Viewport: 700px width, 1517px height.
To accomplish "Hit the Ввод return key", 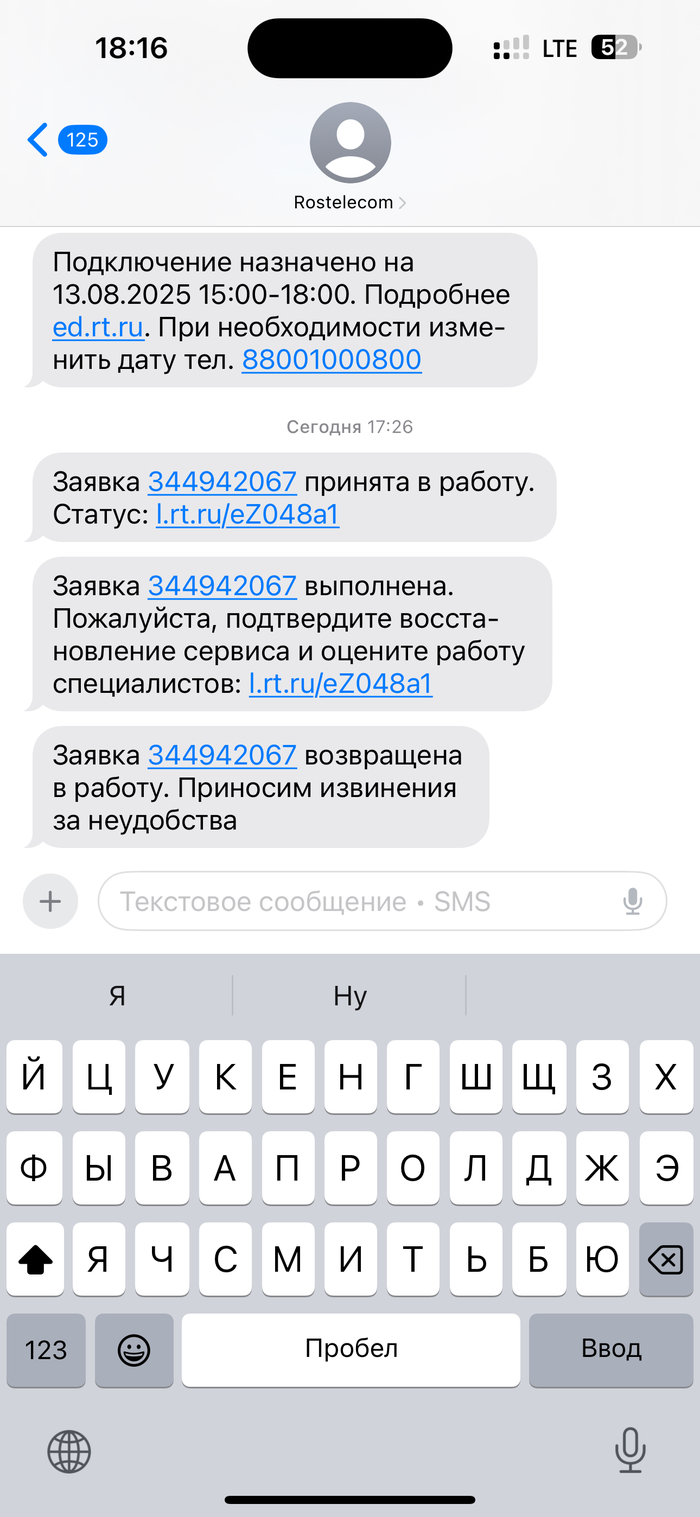I will point(610,1350).
